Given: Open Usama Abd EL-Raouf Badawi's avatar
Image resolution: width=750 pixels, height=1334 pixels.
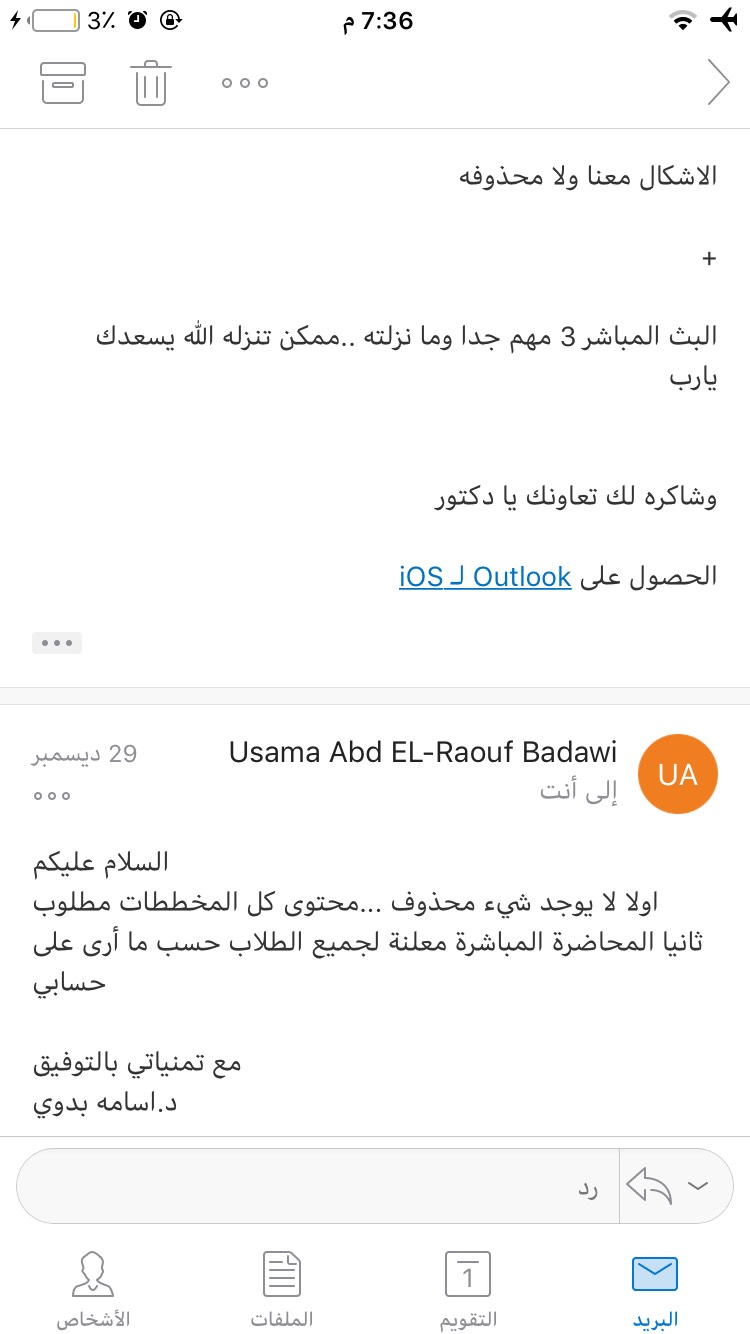Looking at the screenshot, I should tap(677, 775).
